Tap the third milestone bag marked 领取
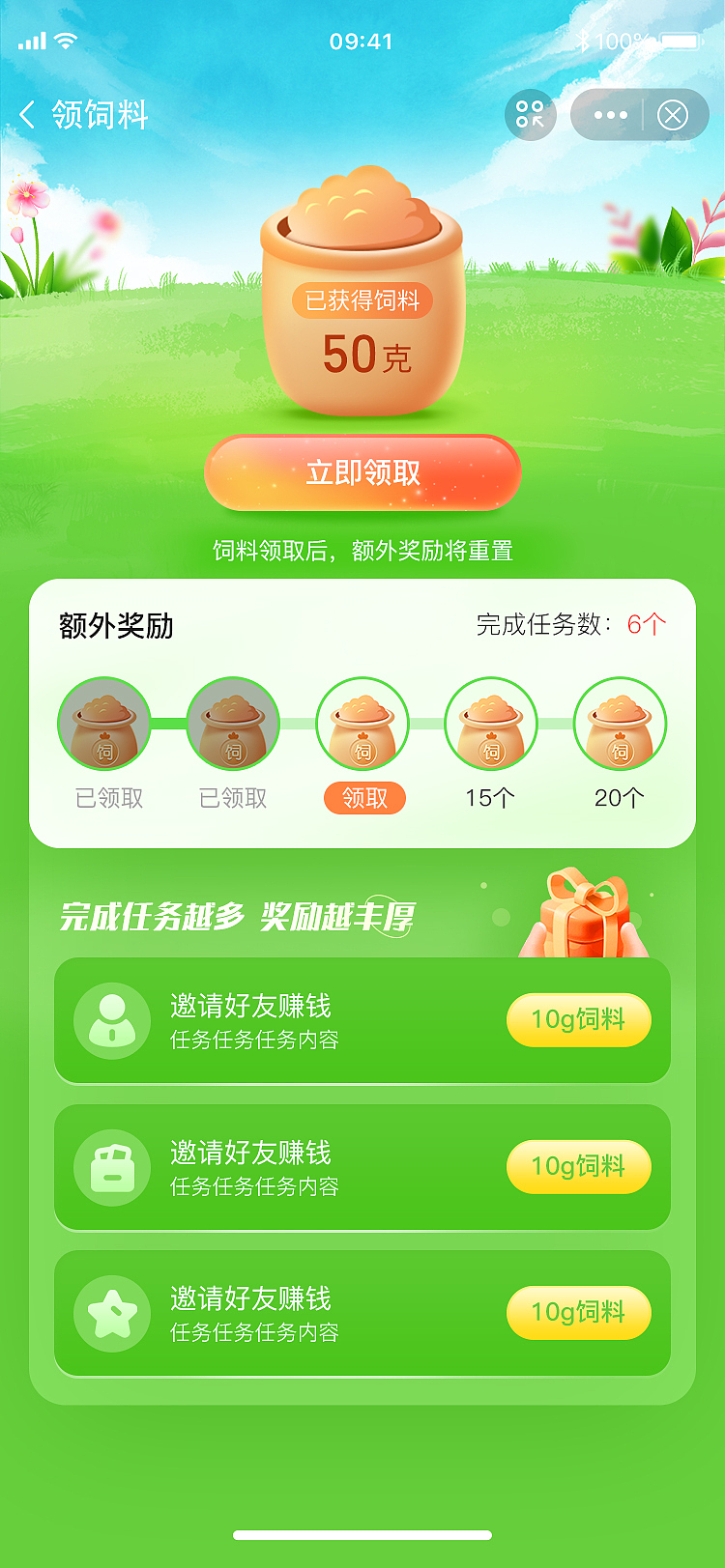Image resolution: width=725 pixels, height=1568 pixels. click(x=362, y=725)
